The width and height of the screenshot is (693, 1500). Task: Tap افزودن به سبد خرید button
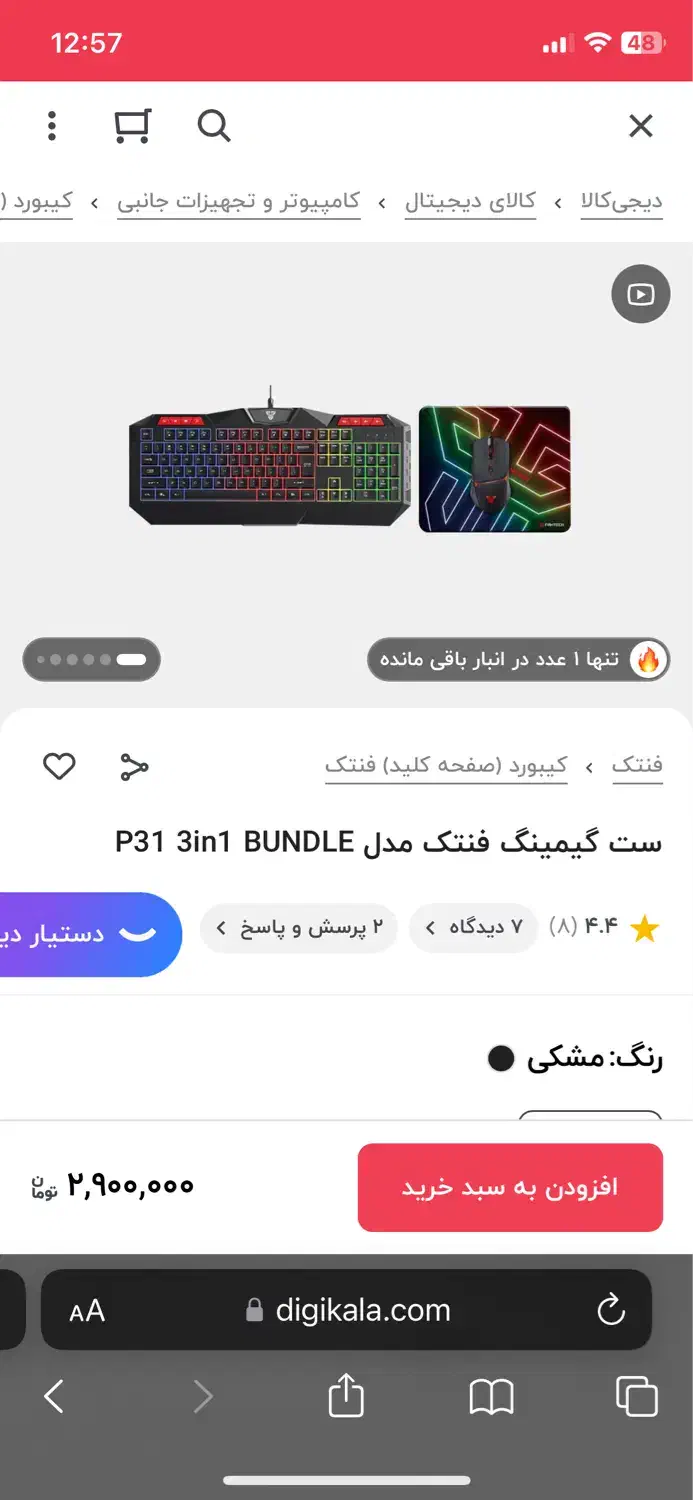coord(510,1187)
